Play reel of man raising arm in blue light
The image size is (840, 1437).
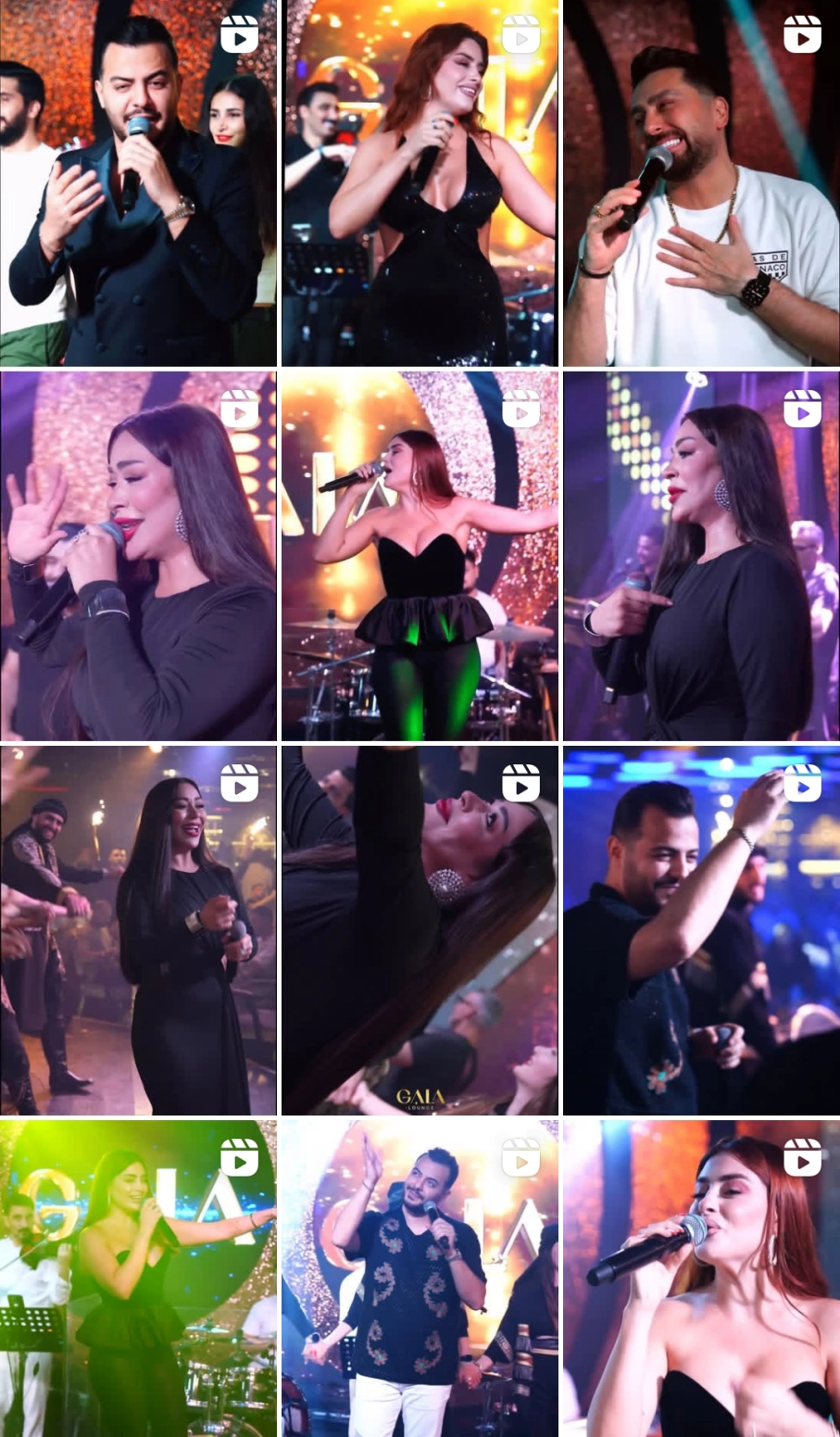[x=701, y=930]
